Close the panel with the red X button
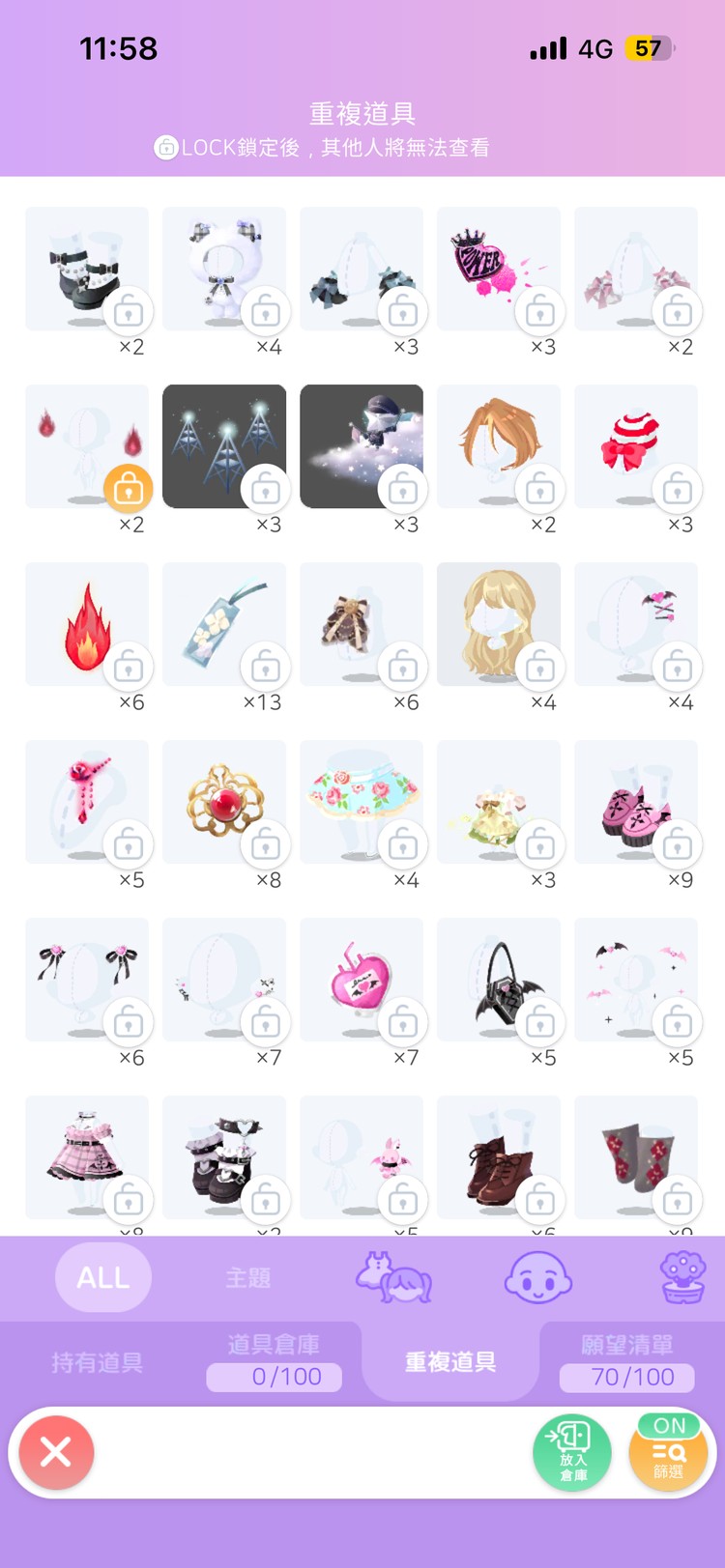The image size is (725, 1568). [x=55, y=1451]
